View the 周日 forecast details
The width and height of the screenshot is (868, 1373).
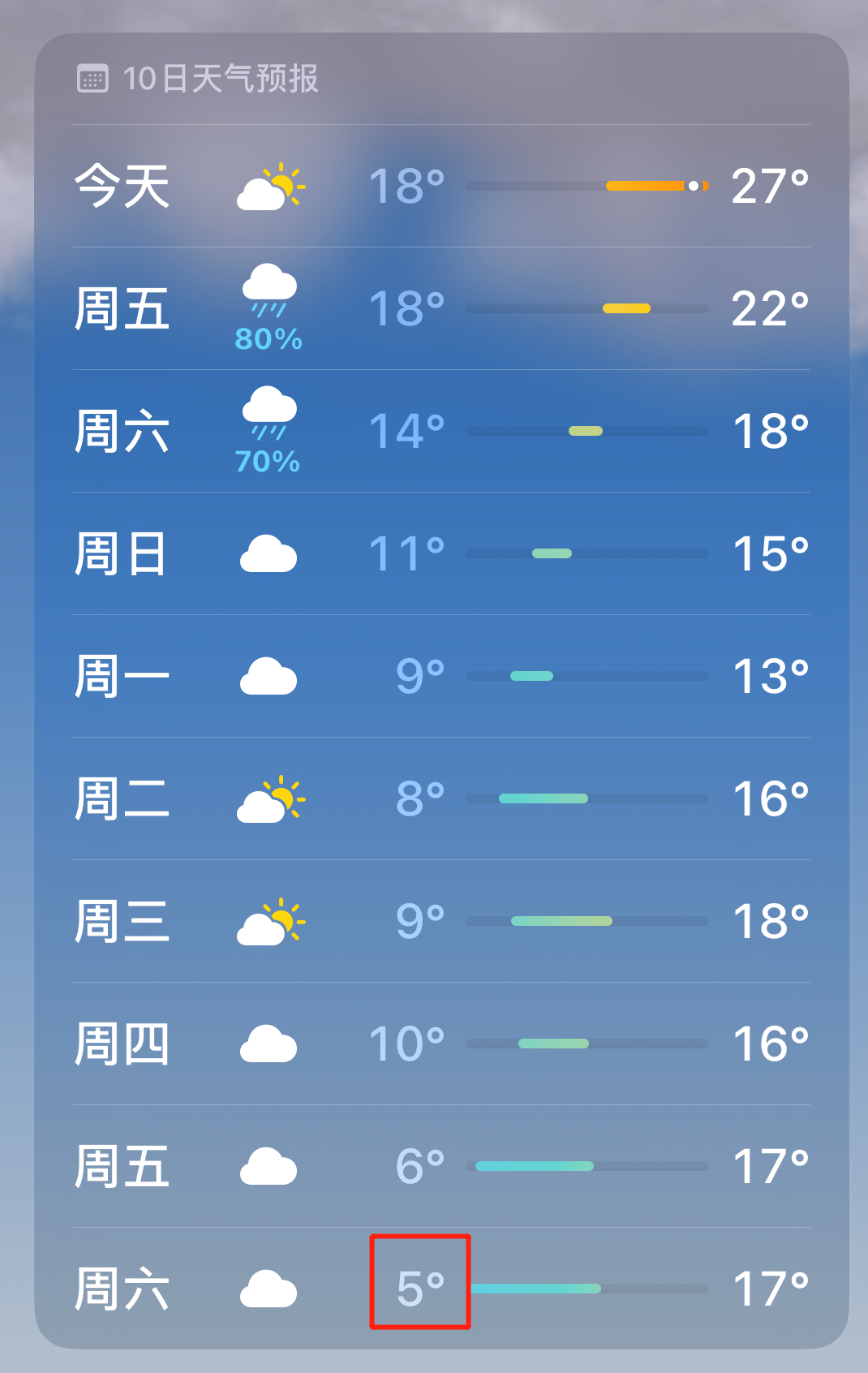[x=441, y=553]
